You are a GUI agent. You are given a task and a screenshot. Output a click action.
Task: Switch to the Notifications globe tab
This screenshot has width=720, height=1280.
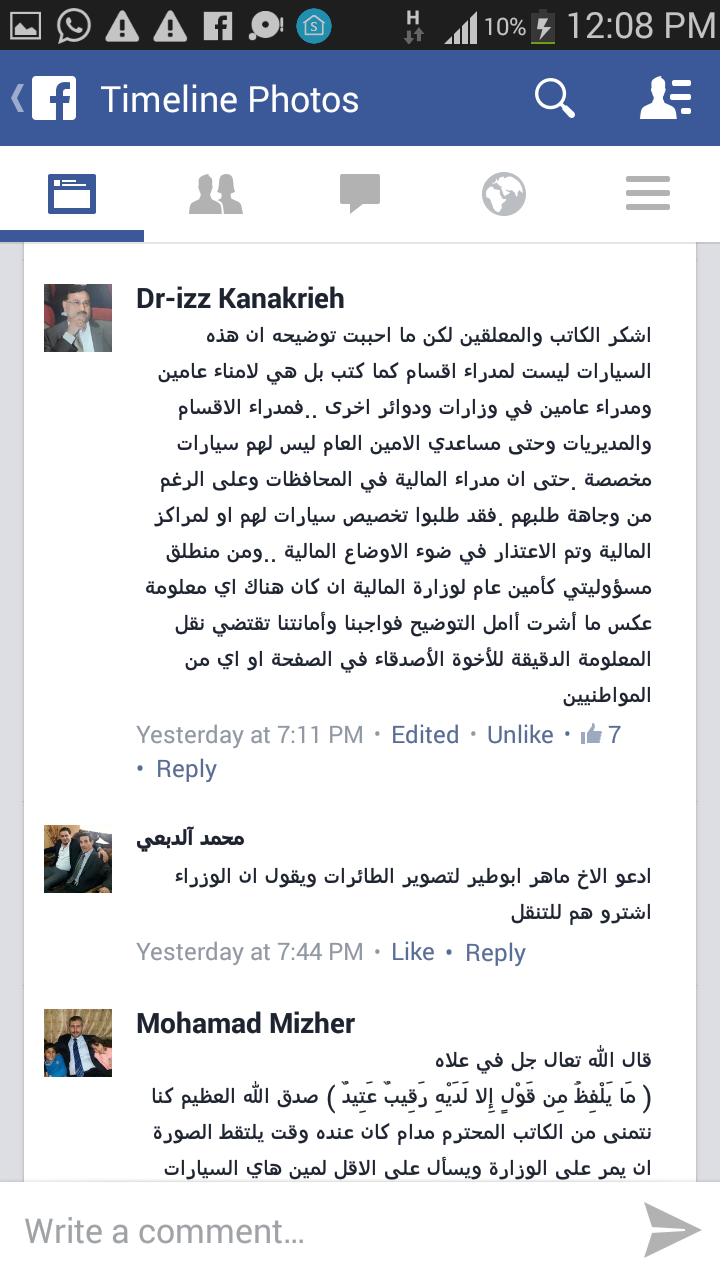point(504,194)
